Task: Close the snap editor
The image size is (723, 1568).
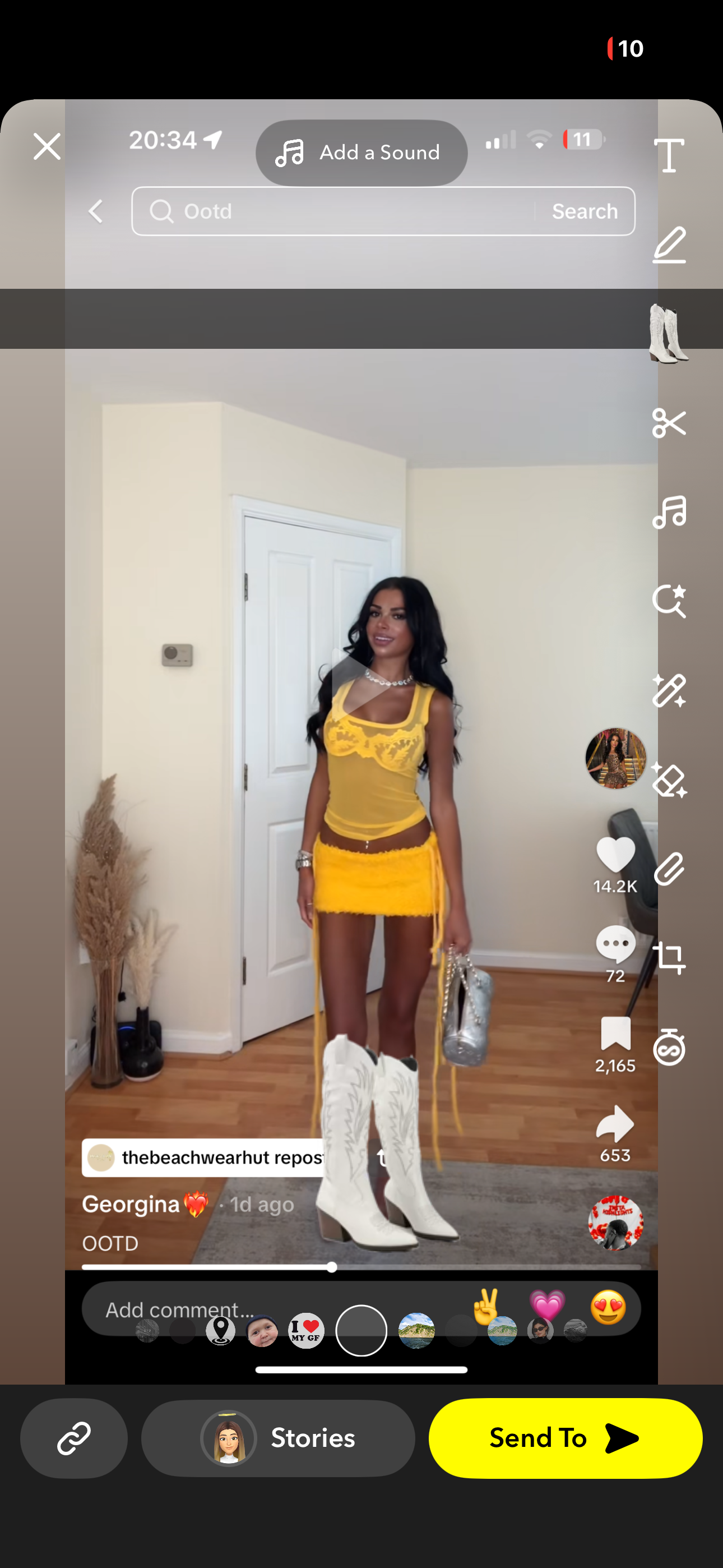Action: pyautogui.click(x=47, y=147)
